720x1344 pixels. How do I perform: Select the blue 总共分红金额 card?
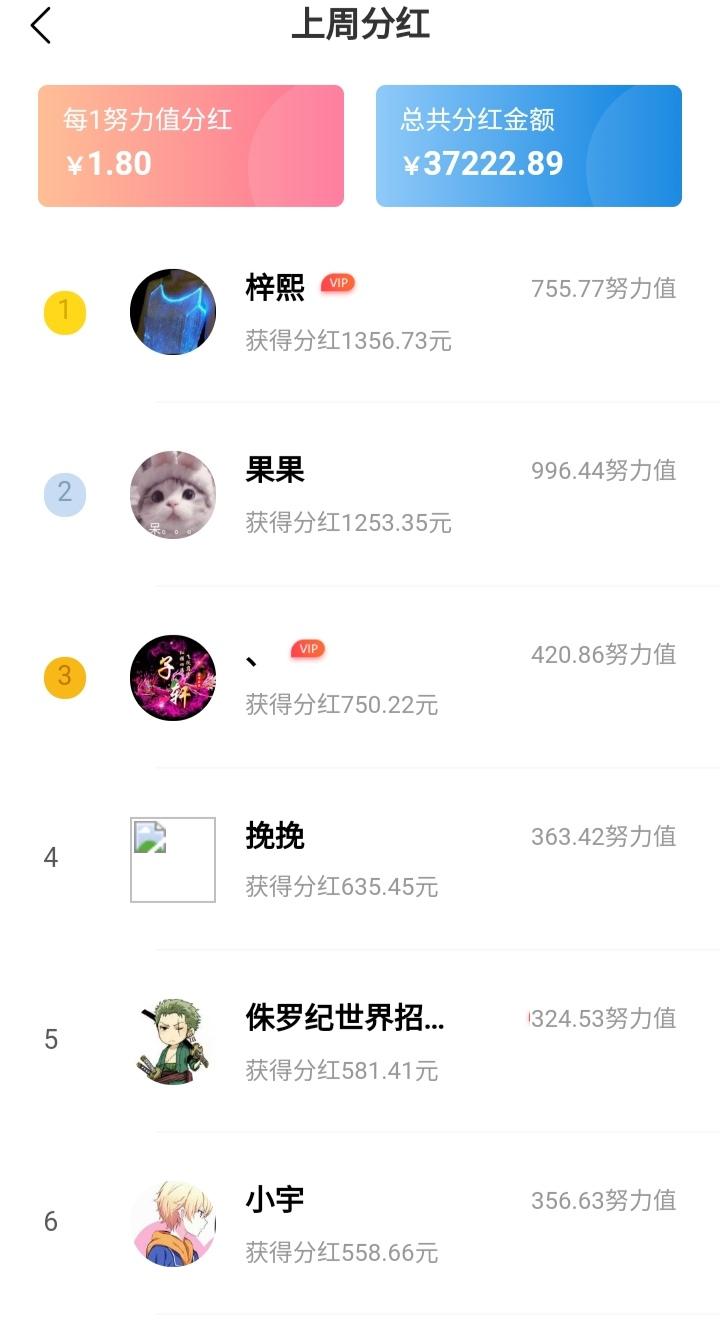[528, 145]
